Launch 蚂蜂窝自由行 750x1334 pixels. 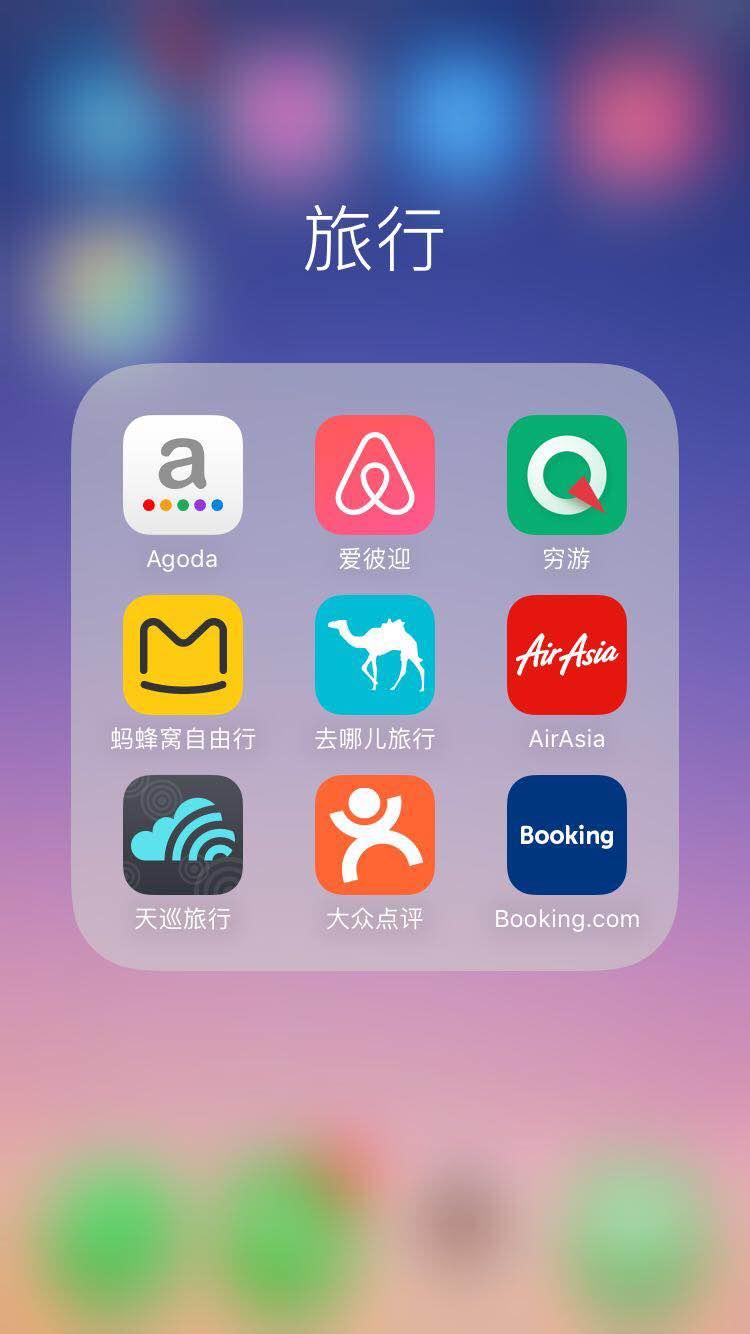[183, 655]
